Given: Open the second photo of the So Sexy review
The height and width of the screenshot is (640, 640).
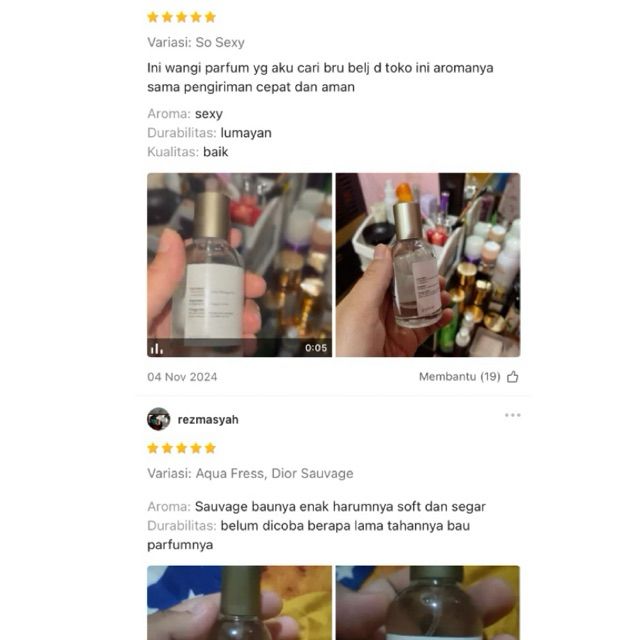Looking at the screenshot, I should [427, 265].
